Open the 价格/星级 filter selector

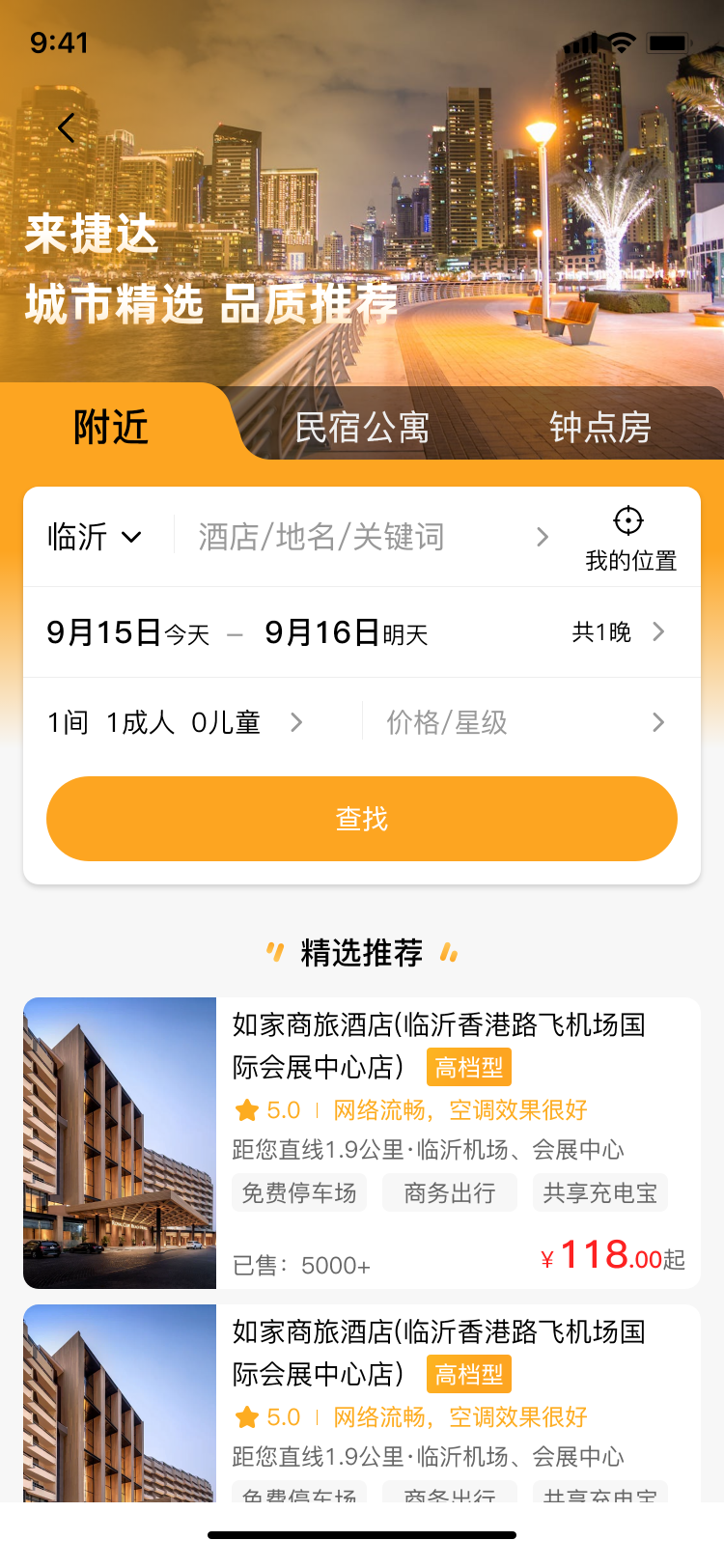(x=526, y=721)
